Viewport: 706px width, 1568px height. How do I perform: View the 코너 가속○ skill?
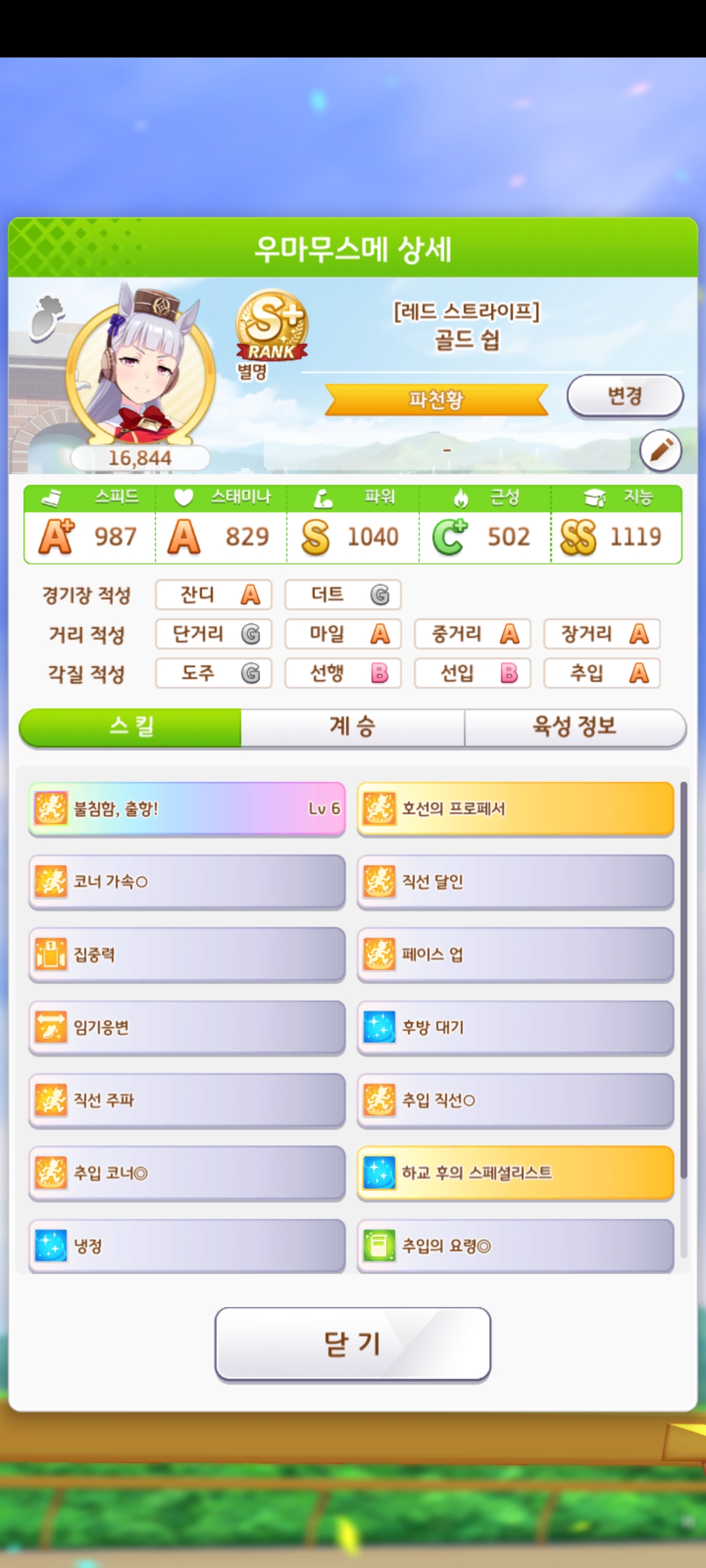click(187, 882)
